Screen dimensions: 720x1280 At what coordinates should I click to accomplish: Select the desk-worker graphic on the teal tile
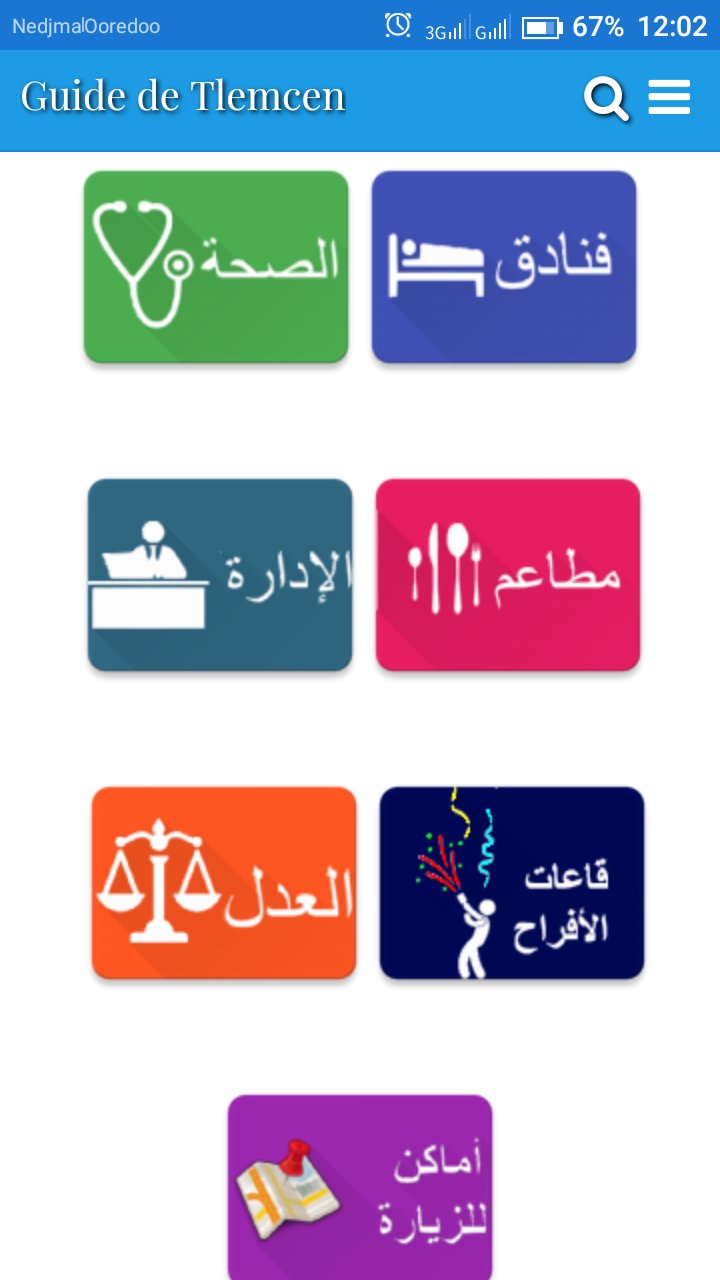[150, 568]
